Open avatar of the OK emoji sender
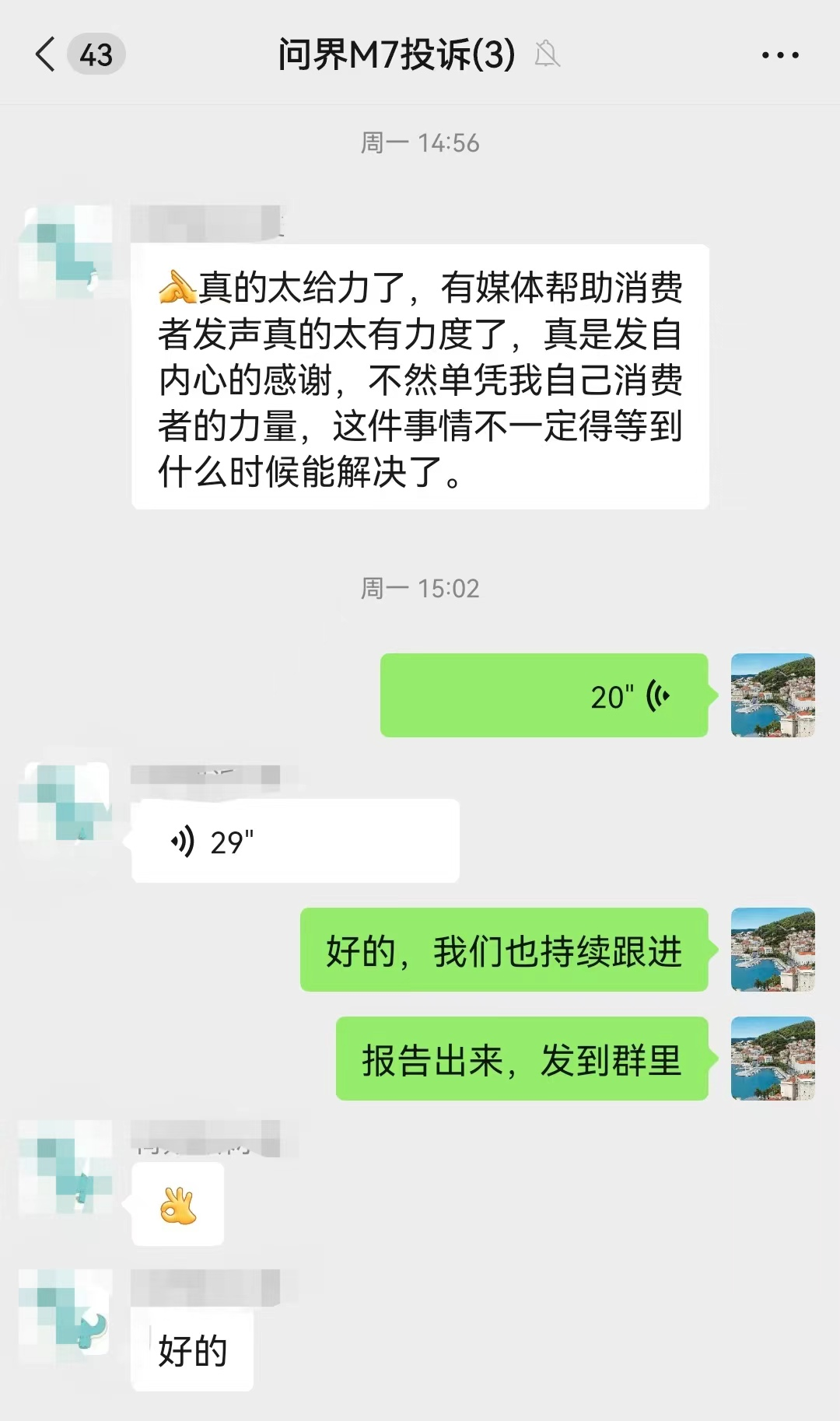Image resolution: width=840 pixels, height=1421 pixels. (x=65, y=1166)
